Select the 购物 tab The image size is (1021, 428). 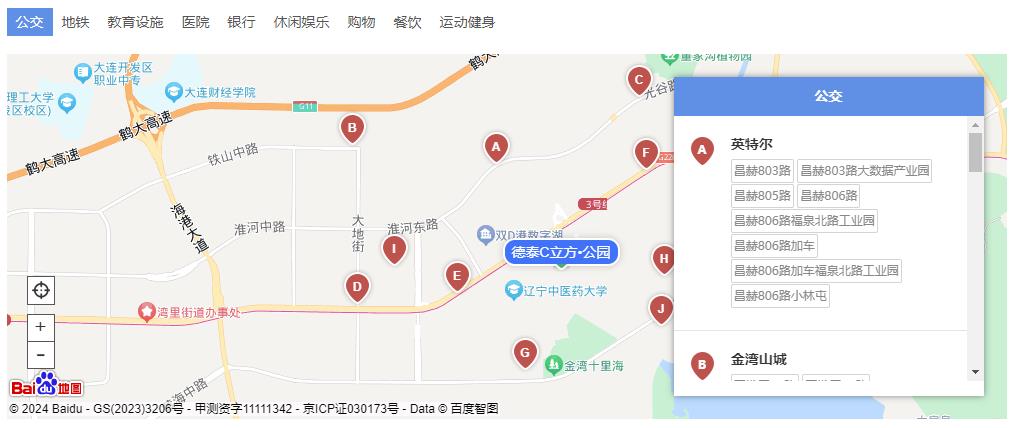coord(361,22)
